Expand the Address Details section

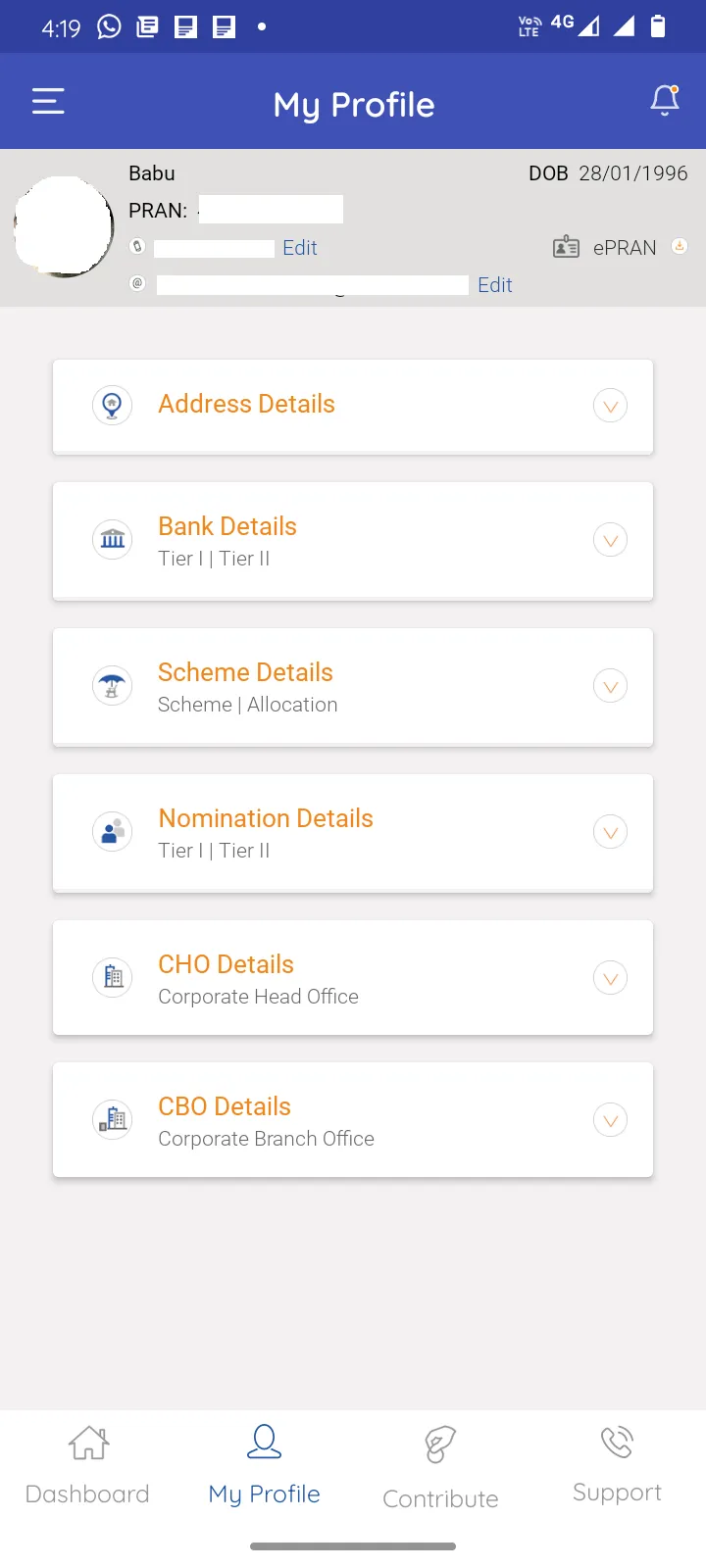coord(610,405)
